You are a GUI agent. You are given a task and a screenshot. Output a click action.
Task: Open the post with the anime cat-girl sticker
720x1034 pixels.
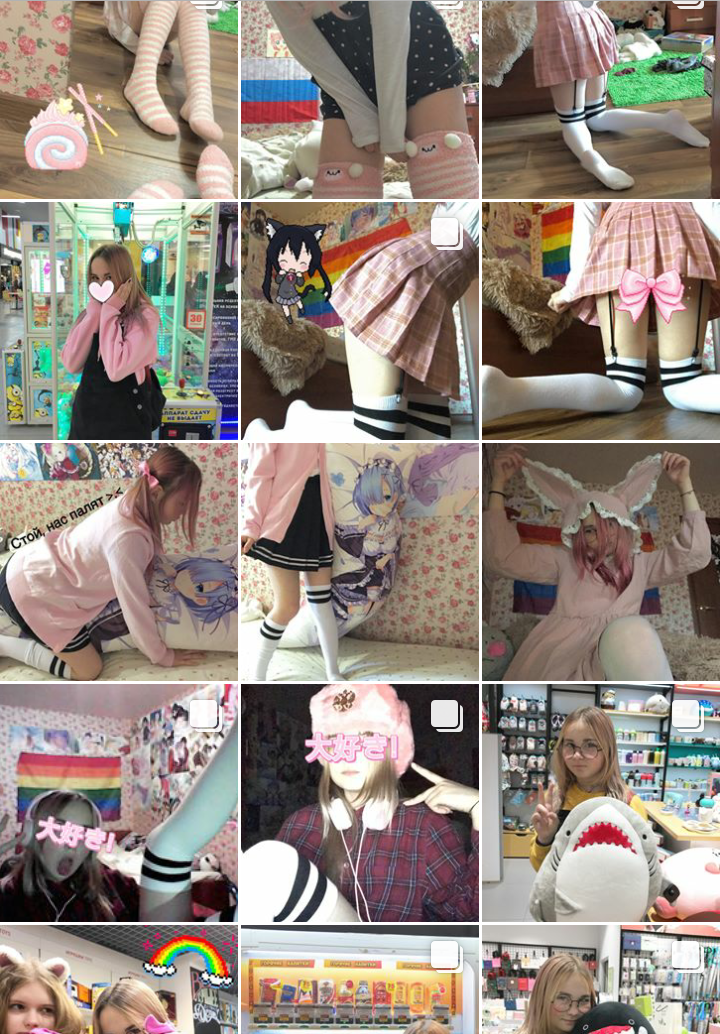[x=360, y=321]
